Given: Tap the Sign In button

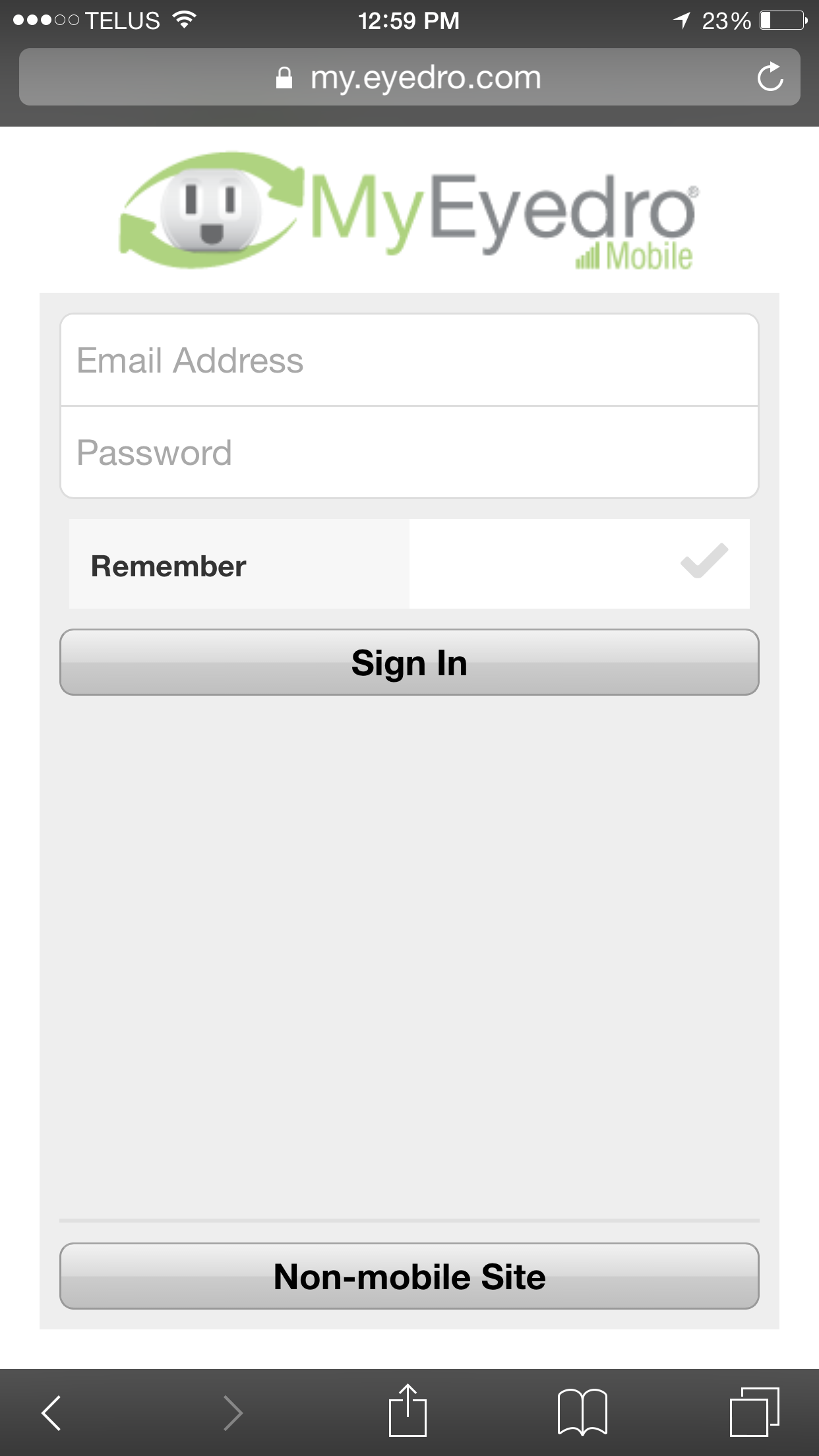Looking at the screenshot, I should [x=409, y=662].
